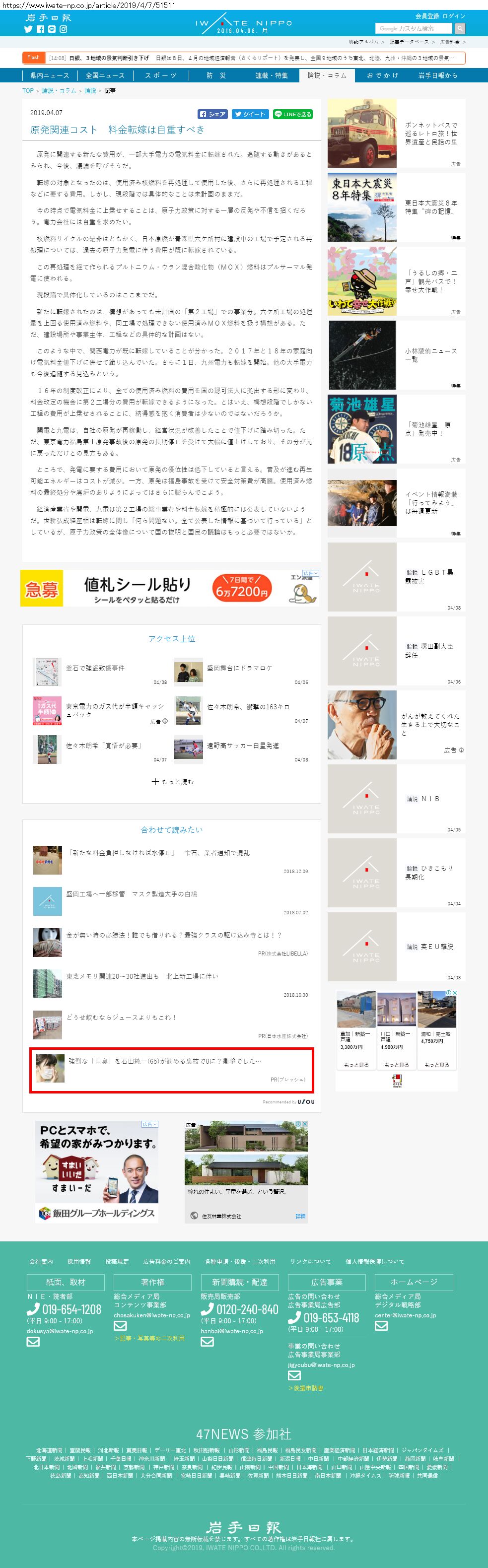Send article with LINEで送る button
This screenshot has height=1568, width=488.
pyautogui.click(x=293, y=114)
